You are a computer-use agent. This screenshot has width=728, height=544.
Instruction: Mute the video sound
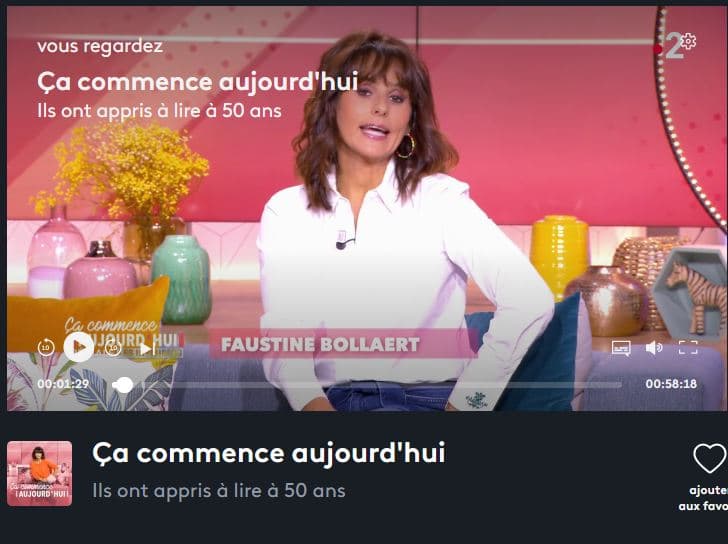pyautogui.click(x=653, y=348)
